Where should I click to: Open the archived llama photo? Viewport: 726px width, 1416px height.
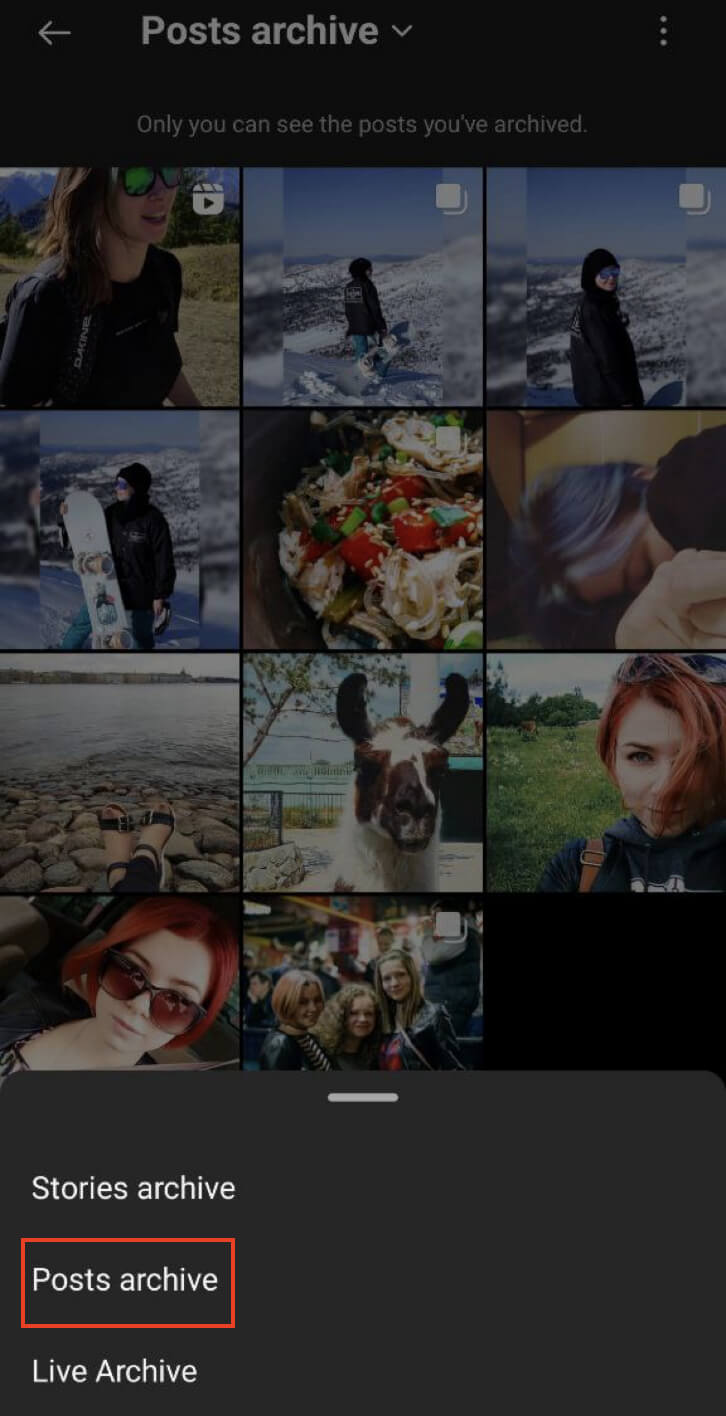pyautogui.click(x=363, y=771)
